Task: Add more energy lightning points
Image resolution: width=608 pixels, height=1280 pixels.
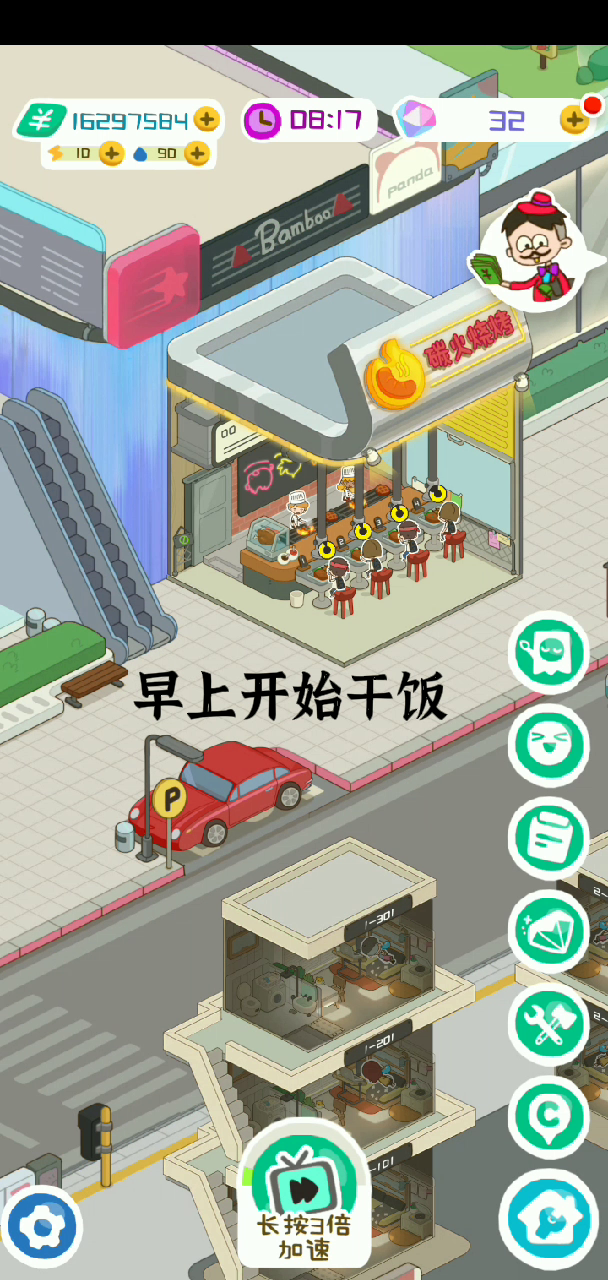Action: coord(111,154)
